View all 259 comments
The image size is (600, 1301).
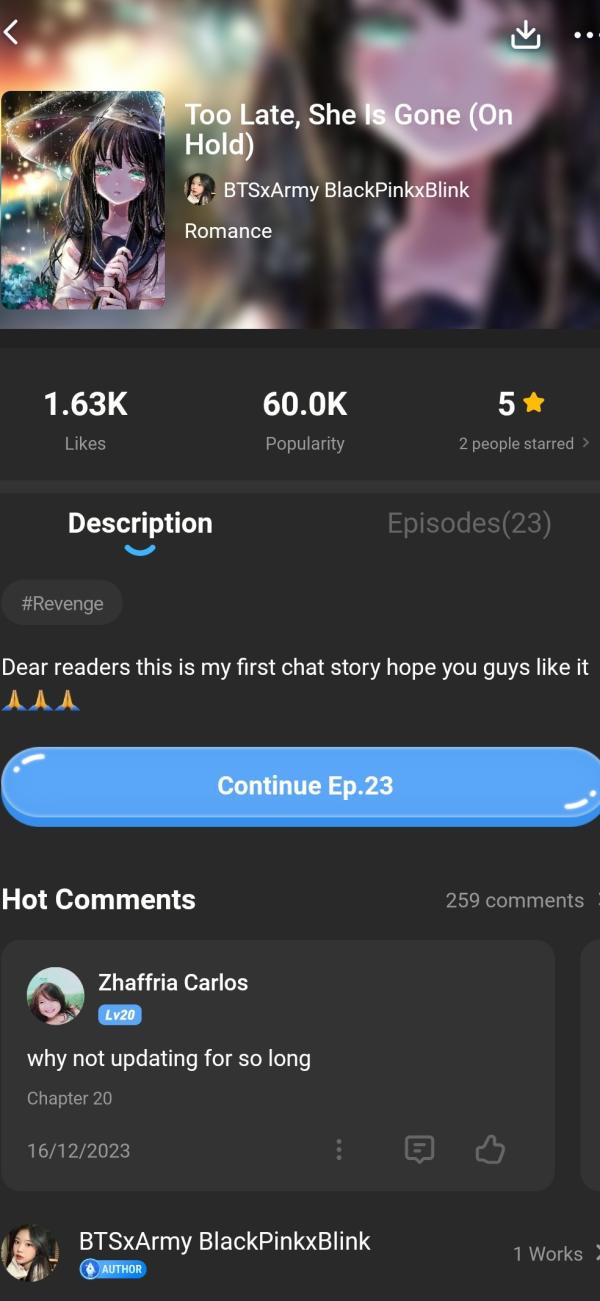520,900
